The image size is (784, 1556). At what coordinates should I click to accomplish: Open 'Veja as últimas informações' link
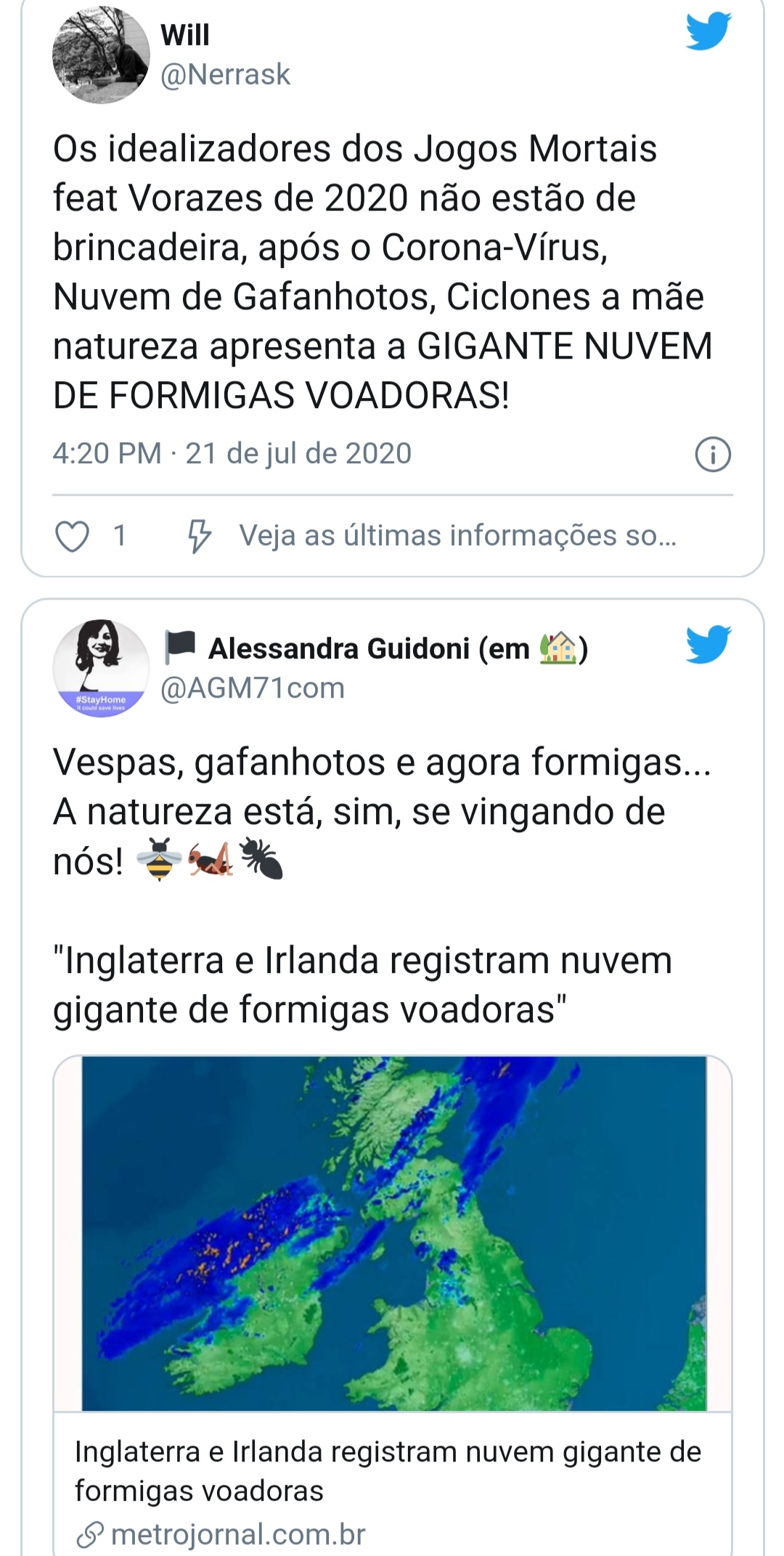457,536
